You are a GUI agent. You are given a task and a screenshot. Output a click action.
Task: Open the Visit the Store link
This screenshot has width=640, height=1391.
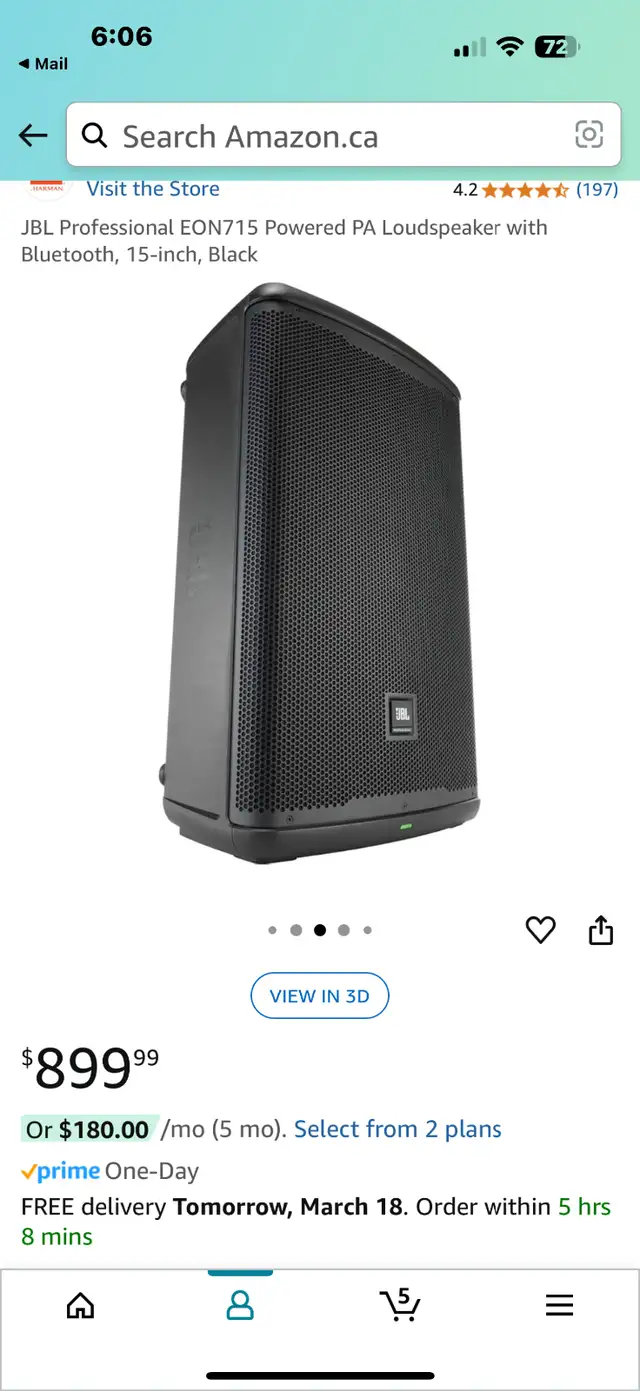pyautogui.click(x=153, y=189)
